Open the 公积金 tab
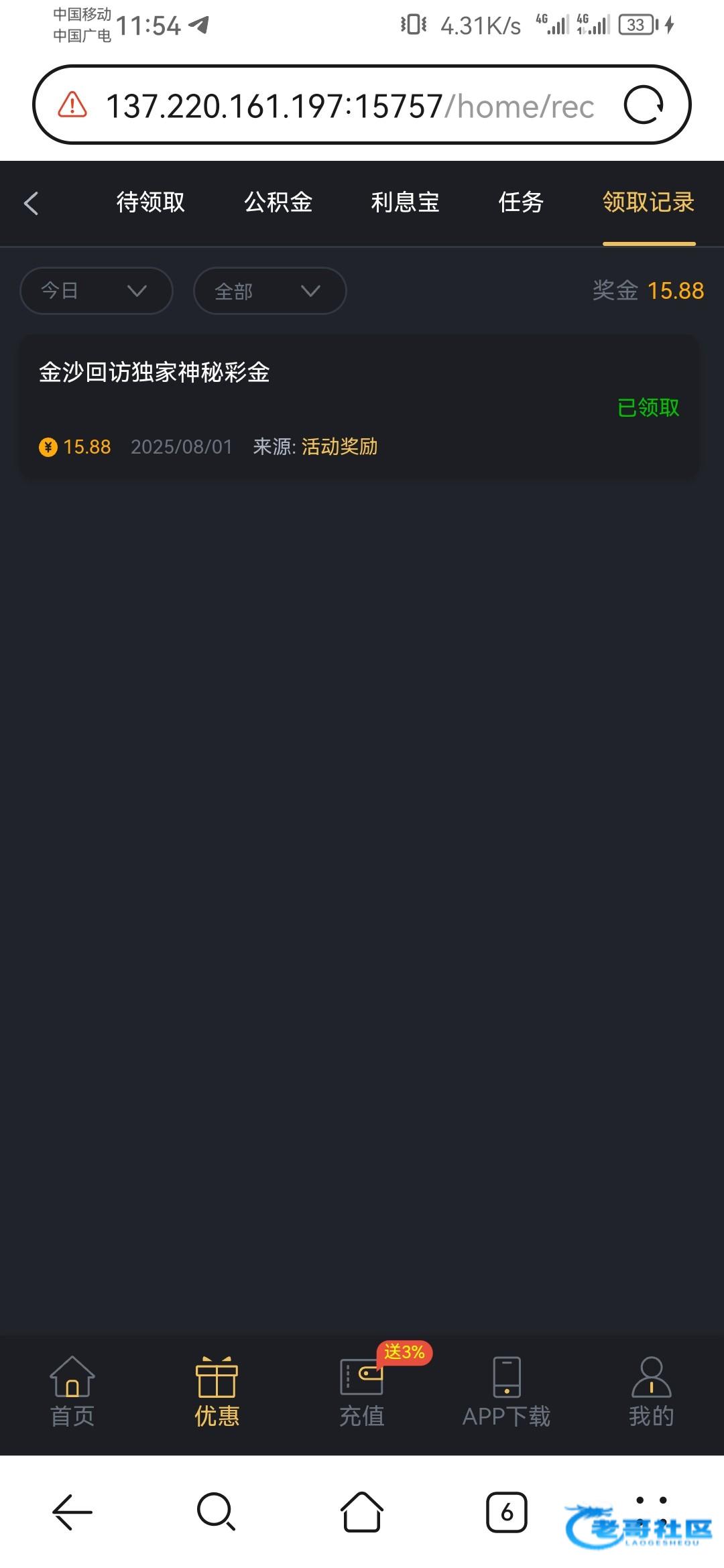Screen dimensions: 724x1568 click(x=278, y=202)
